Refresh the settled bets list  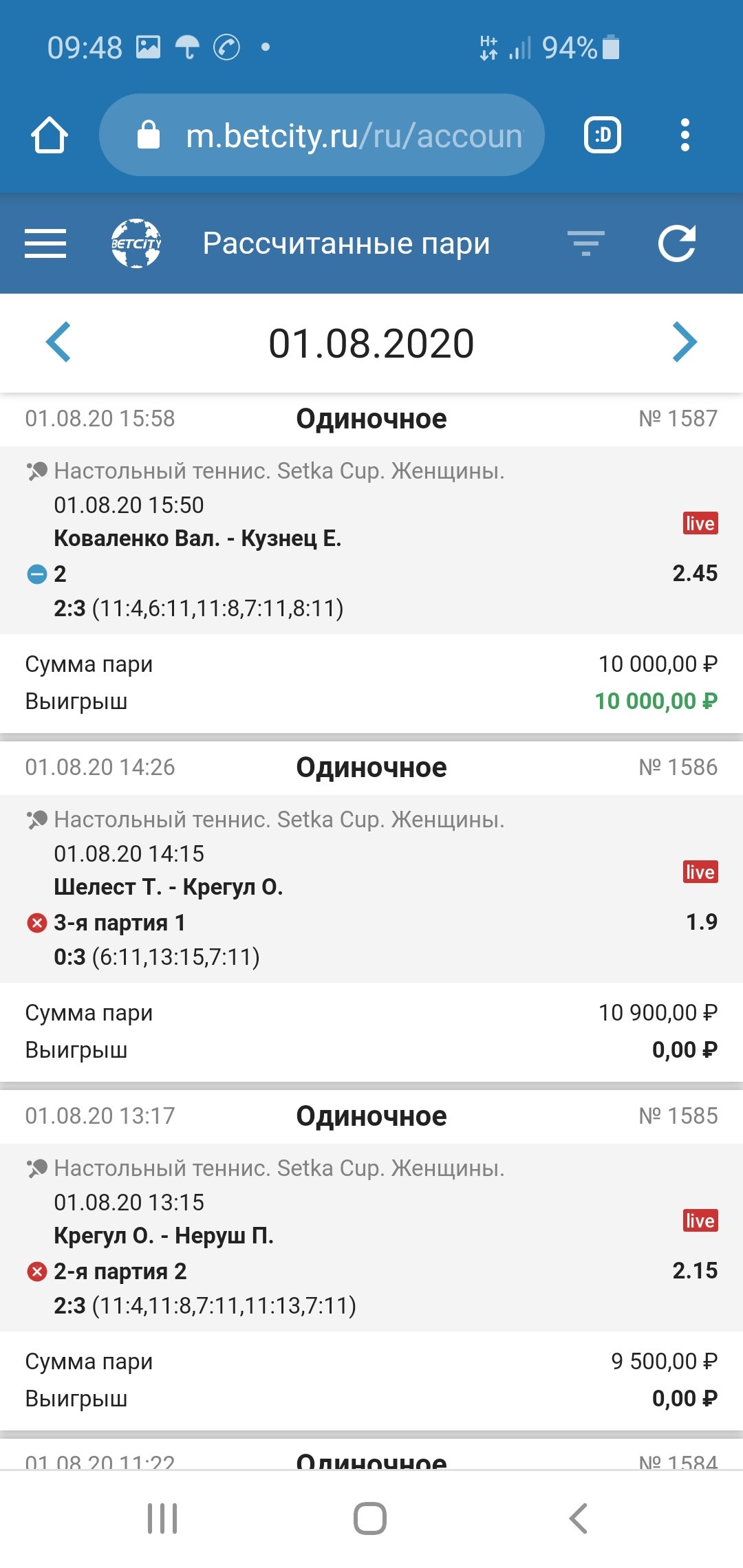point(677,243)
